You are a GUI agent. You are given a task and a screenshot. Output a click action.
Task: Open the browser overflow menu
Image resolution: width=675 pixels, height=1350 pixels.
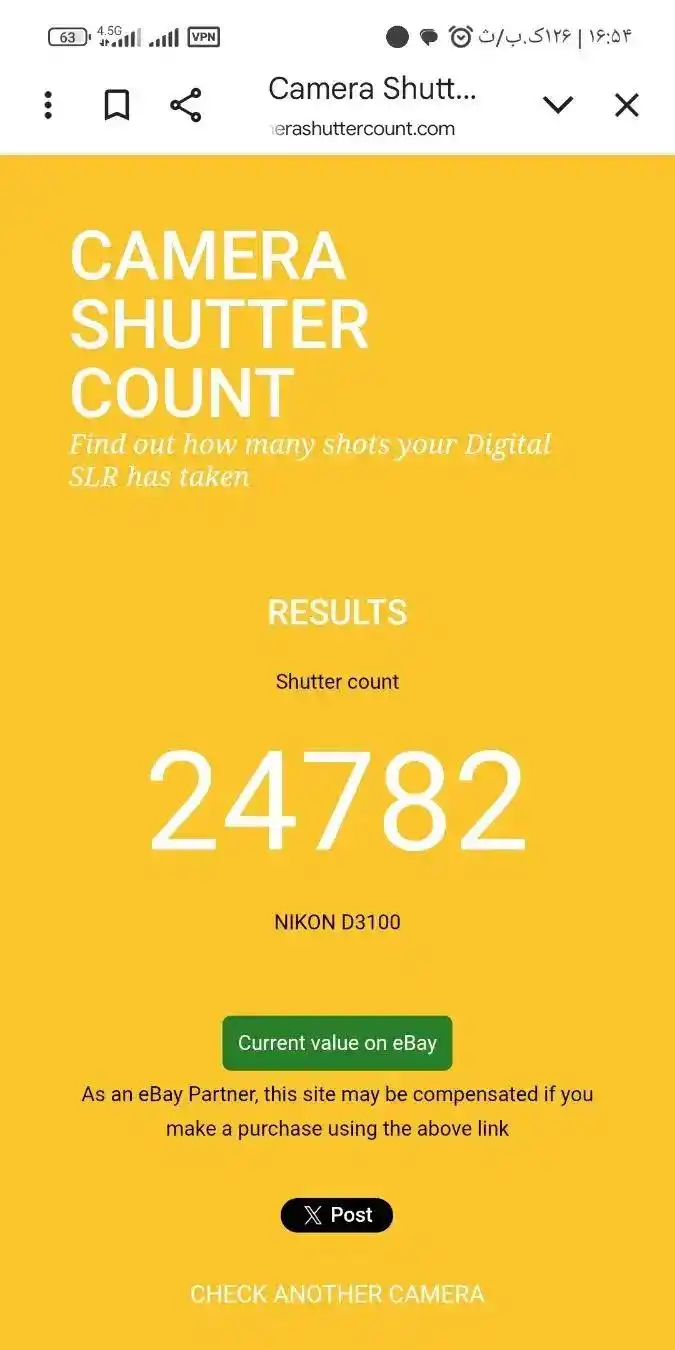48,105
